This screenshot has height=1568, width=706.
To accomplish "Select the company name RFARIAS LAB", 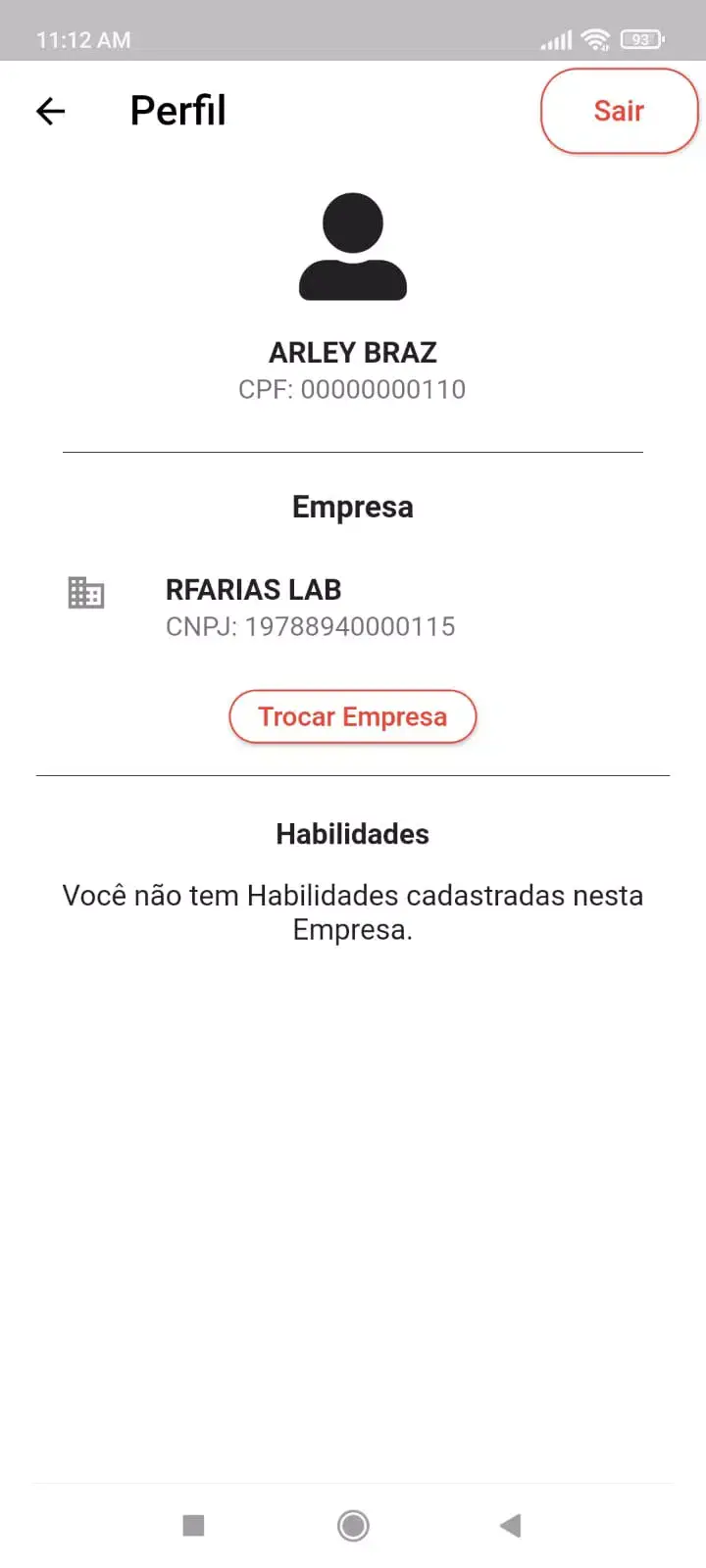I will point(252,589).
